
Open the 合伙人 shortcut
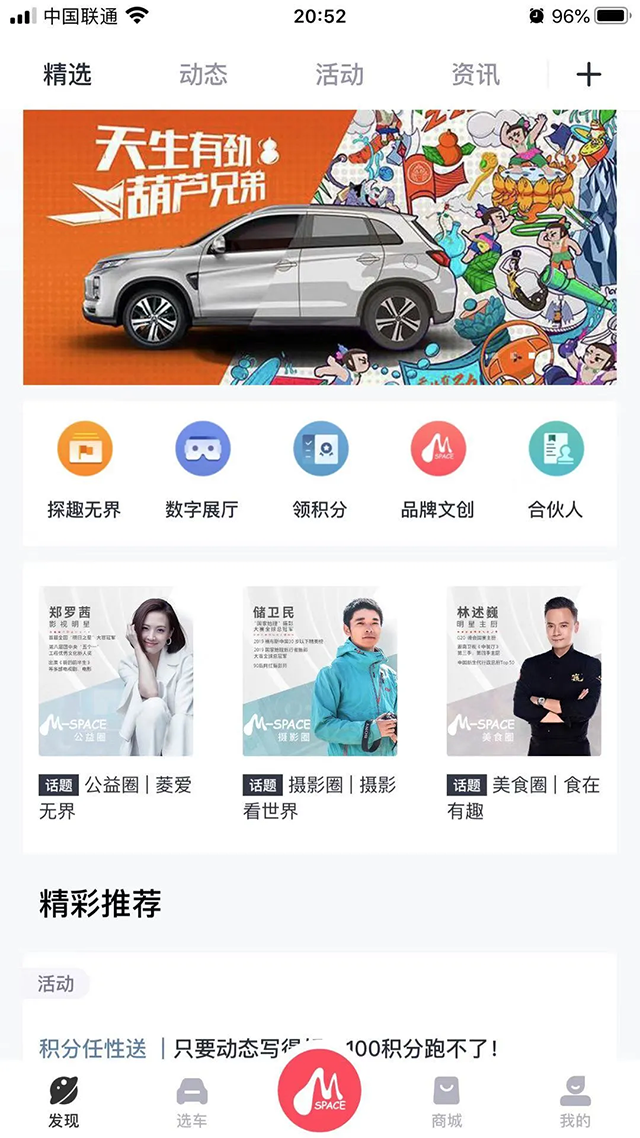pos(555,470)
